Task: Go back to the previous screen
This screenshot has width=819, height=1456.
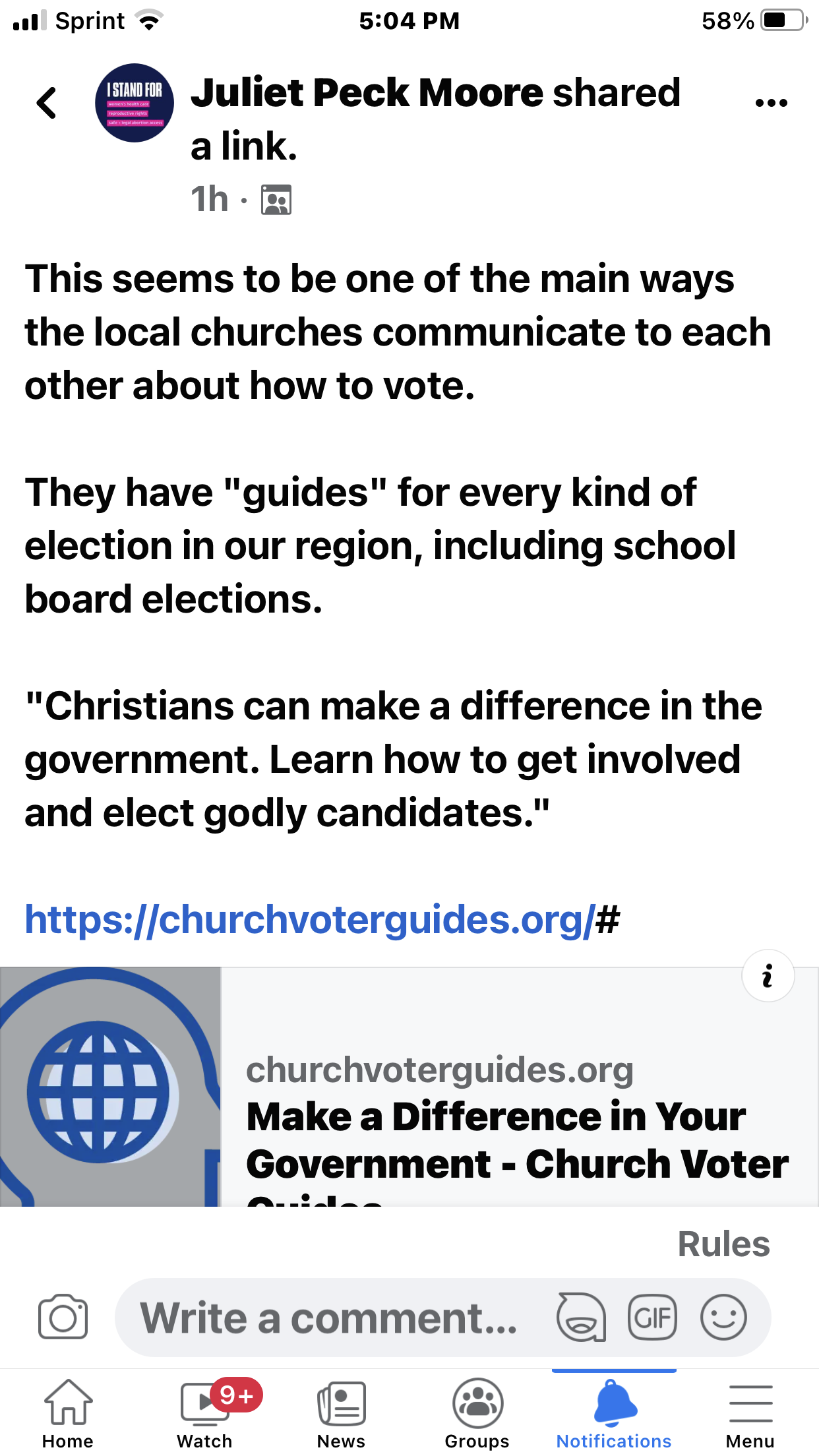Action: pos(47,103)
